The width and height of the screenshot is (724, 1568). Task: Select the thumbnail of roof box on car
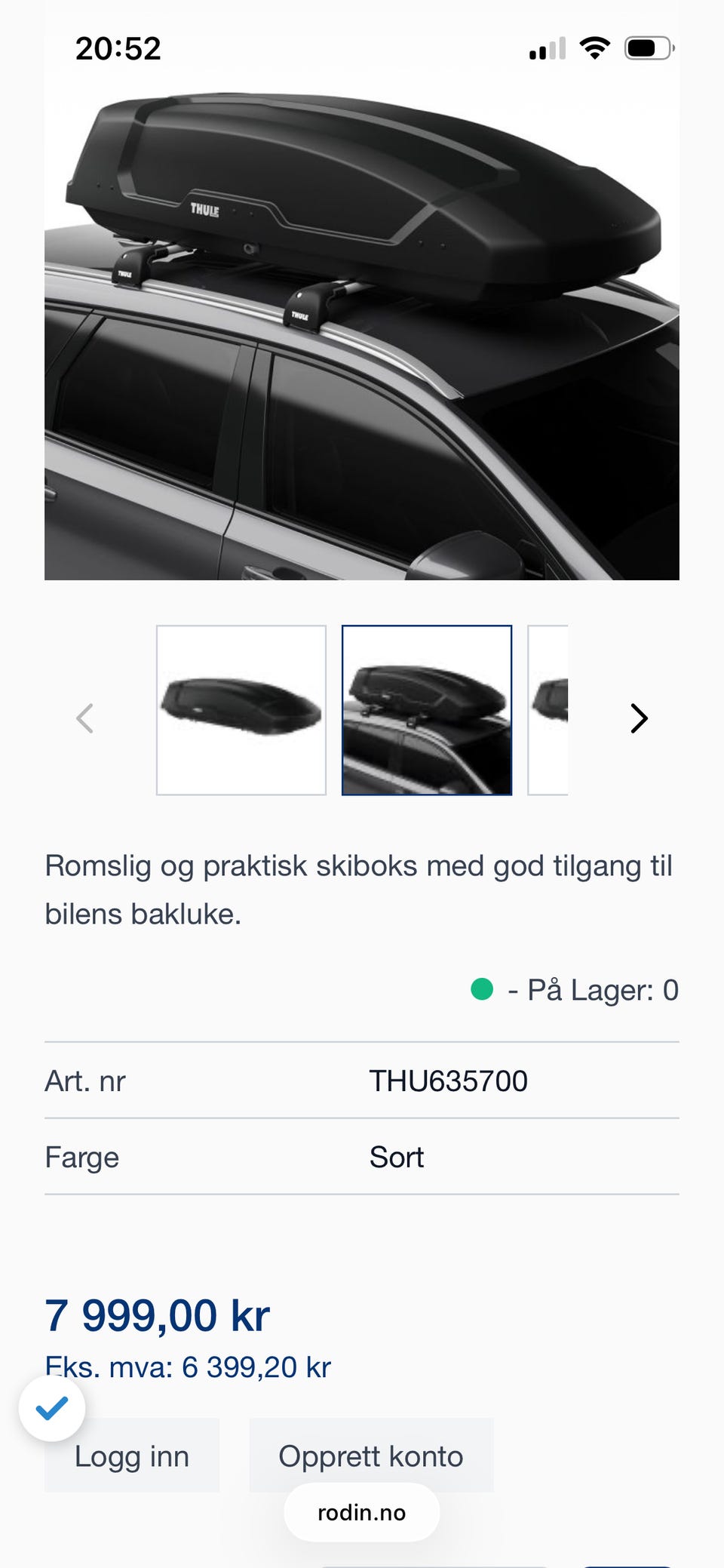point(427,710)
